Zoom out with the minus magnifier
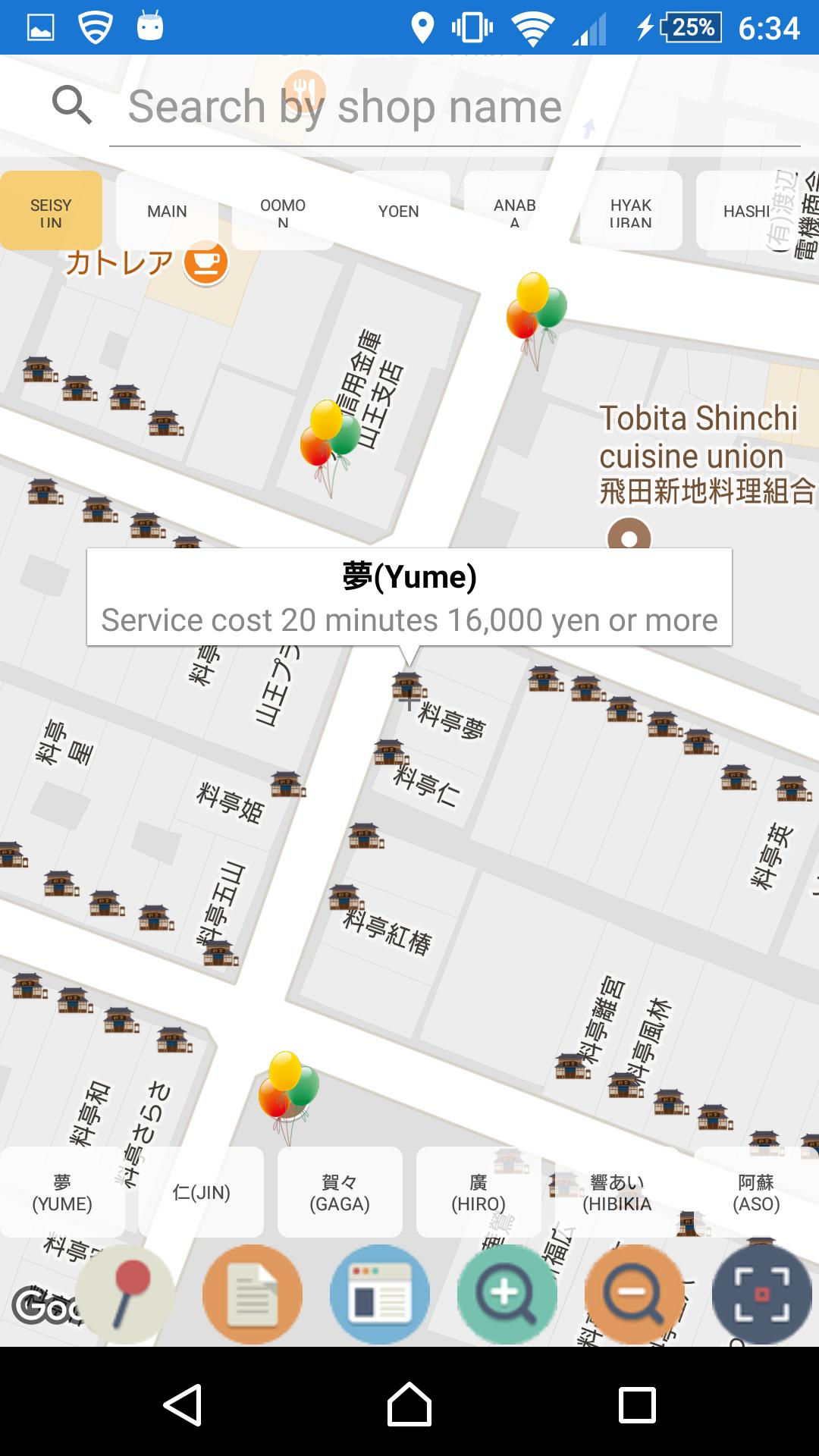The width and height of the screenshot is (819, 1456). [634, 1294]
